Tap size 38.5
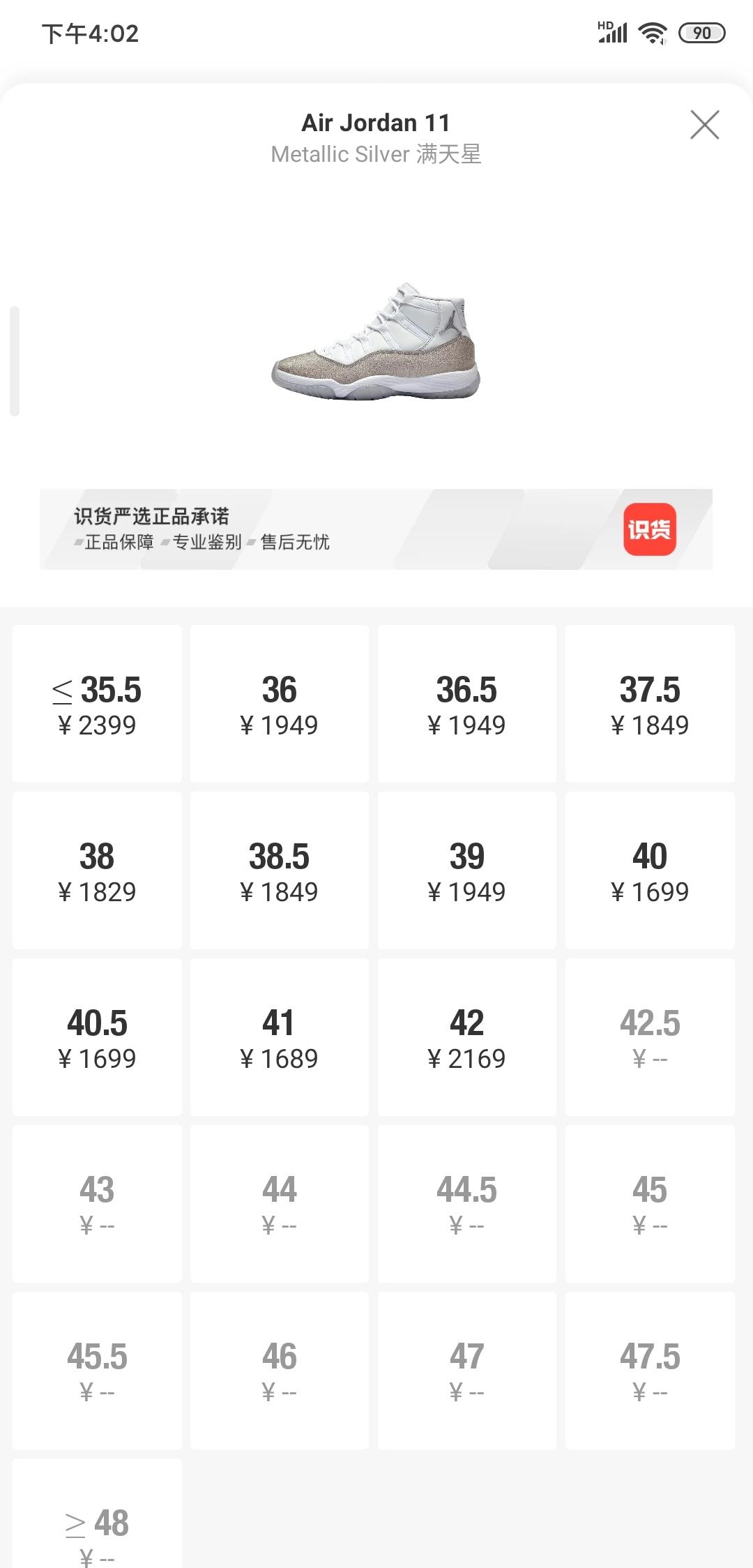This screenshot has height=1568, width=753. click(279, 870)
